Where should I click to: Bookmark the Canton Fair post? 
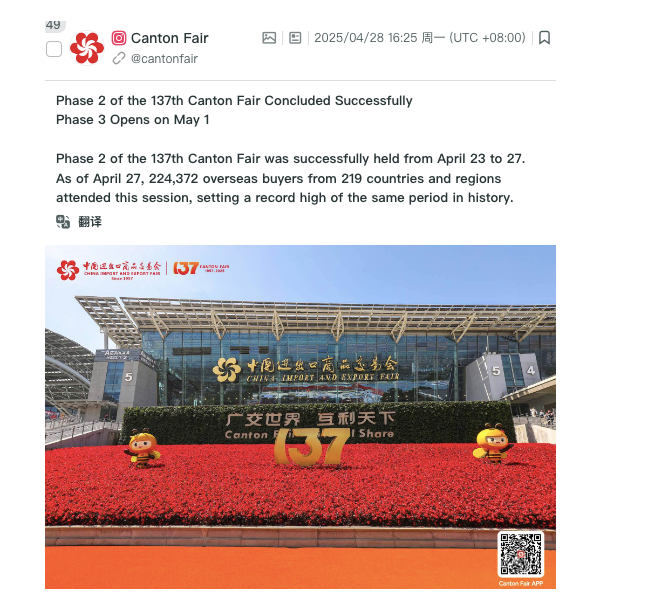pos(544,38)
